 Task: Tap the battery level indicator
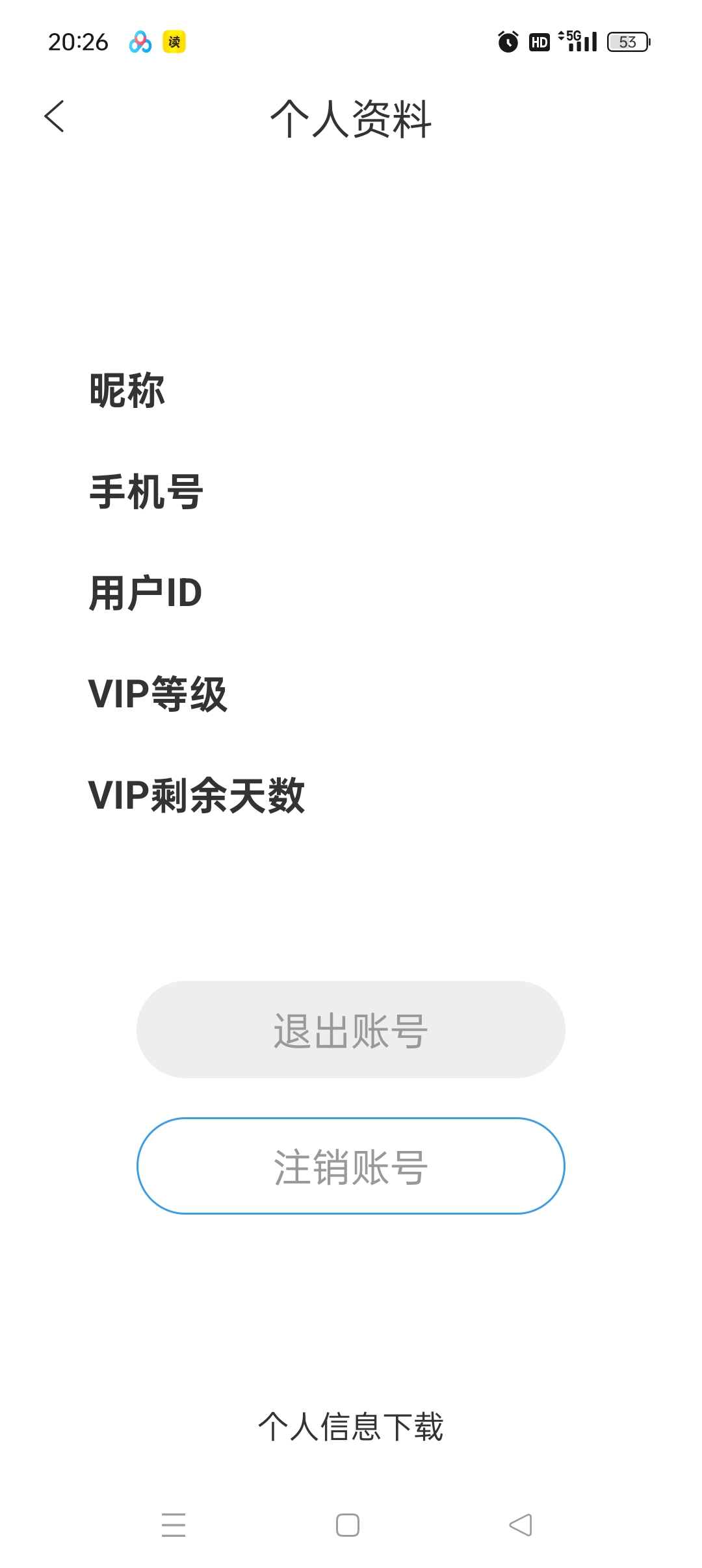point(626,40)
